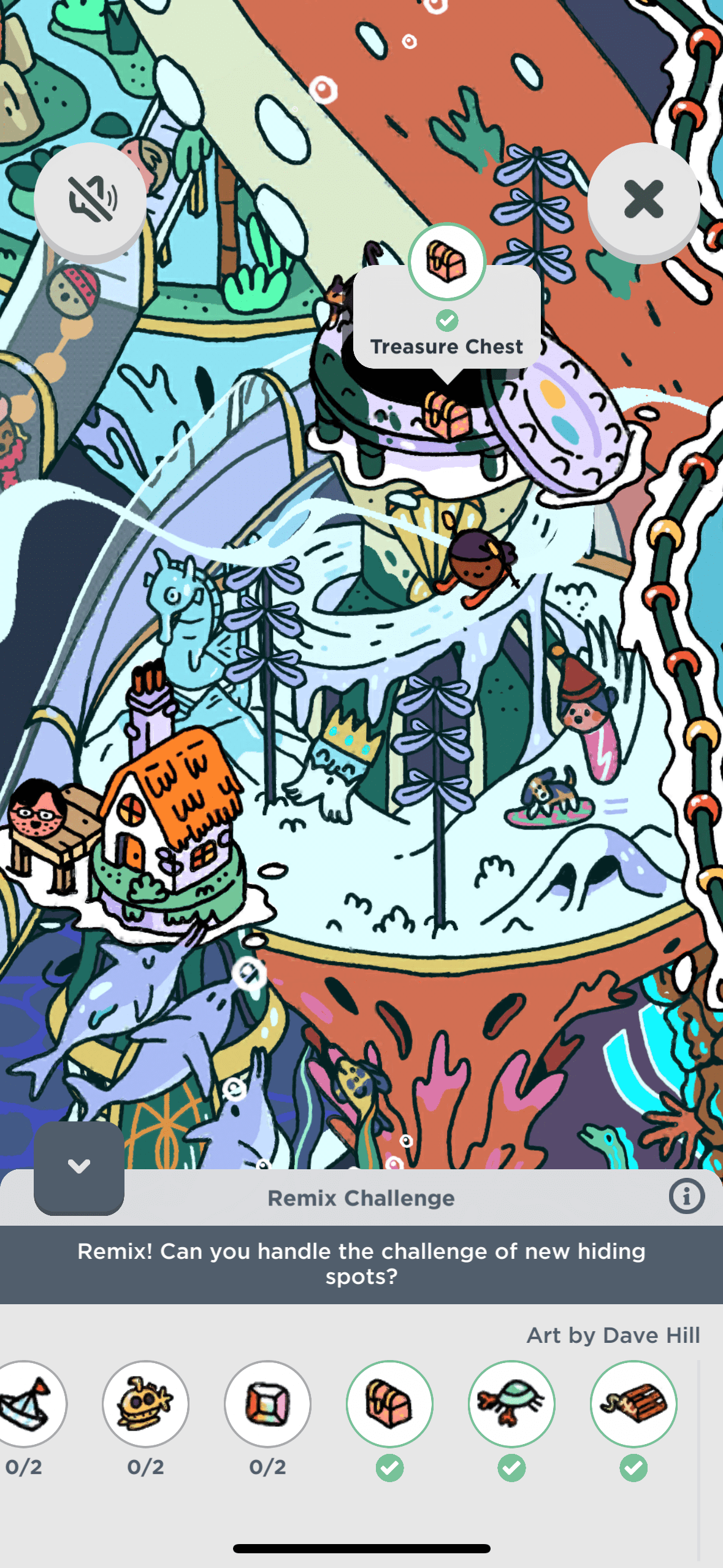Select the yellow submarine item to find

[x=145, y=1403]
